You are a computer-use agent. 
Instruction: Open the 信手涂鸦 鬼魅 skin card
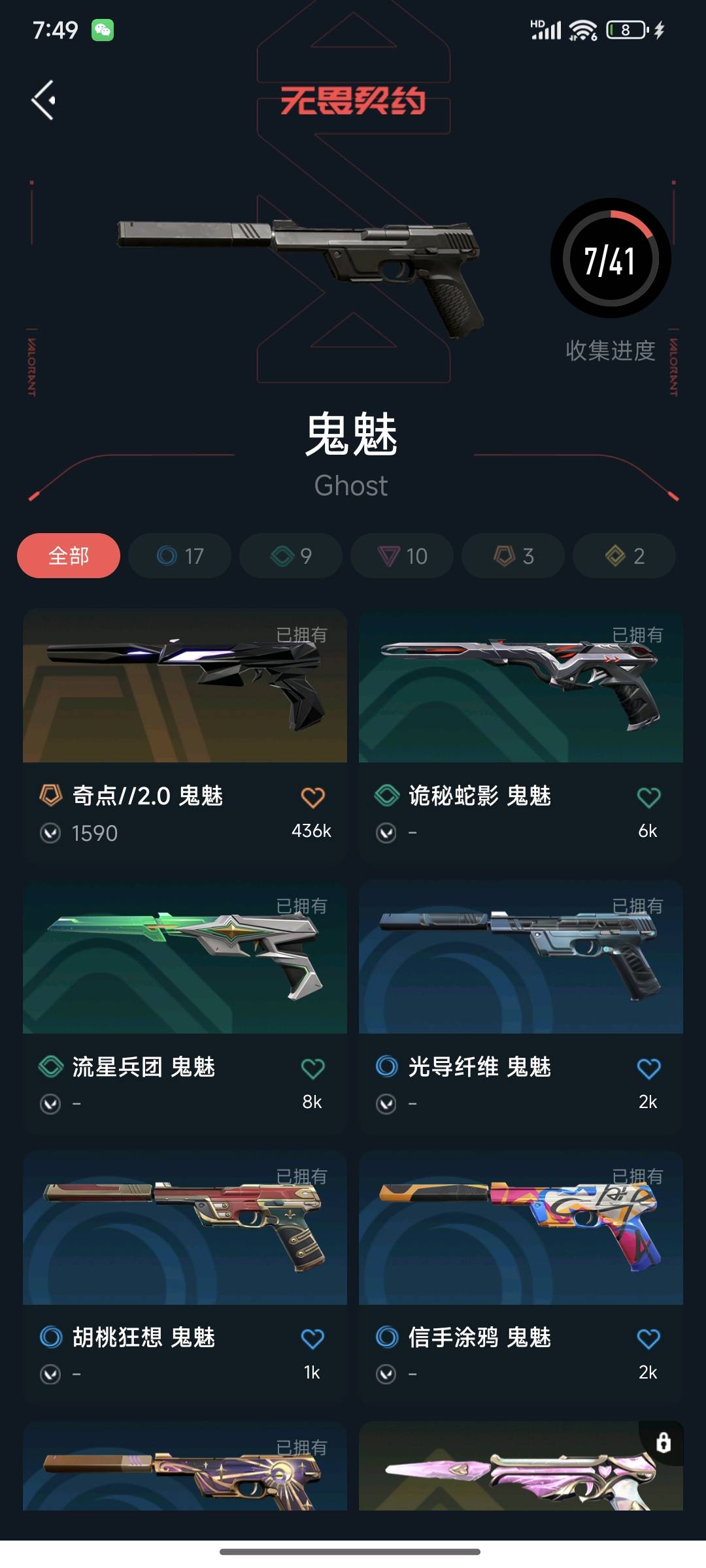click(521, 1228)
